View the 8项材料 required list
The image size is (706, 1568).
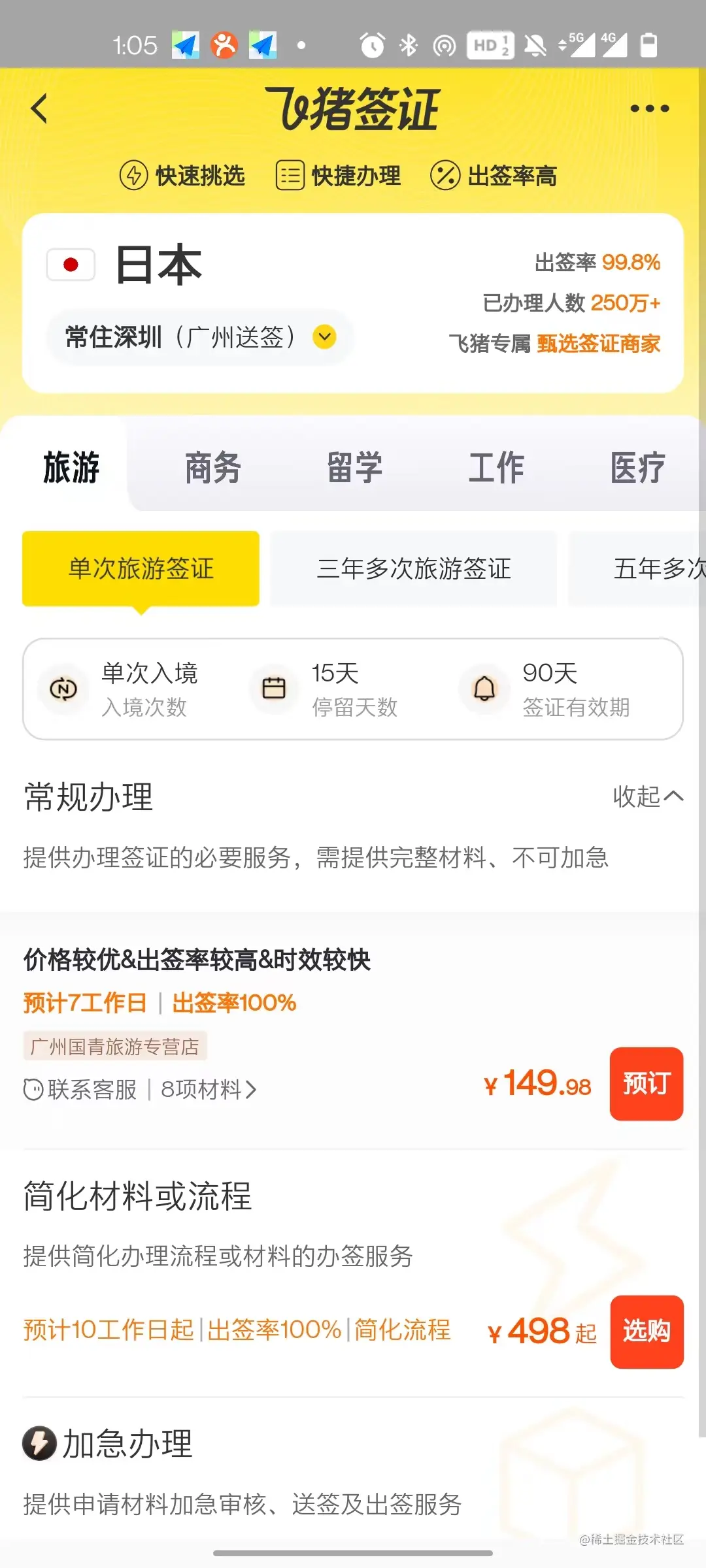pos(208,1090)
